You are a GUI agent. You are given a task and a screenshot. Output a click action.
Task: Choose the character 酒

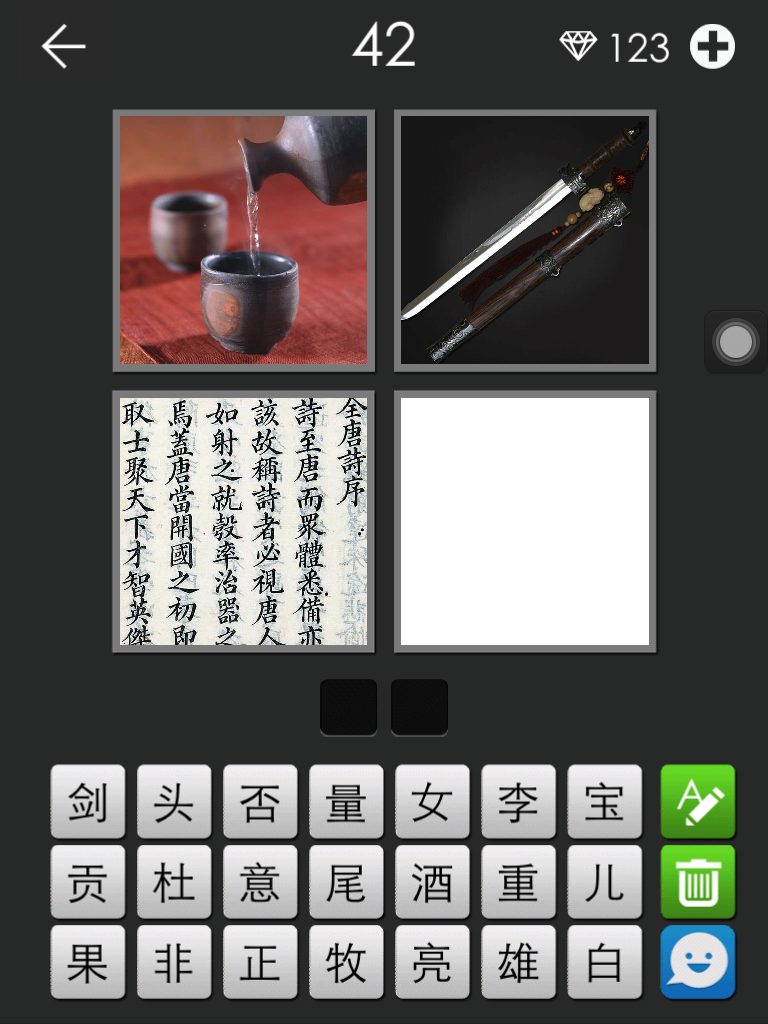tap(432, 882)
